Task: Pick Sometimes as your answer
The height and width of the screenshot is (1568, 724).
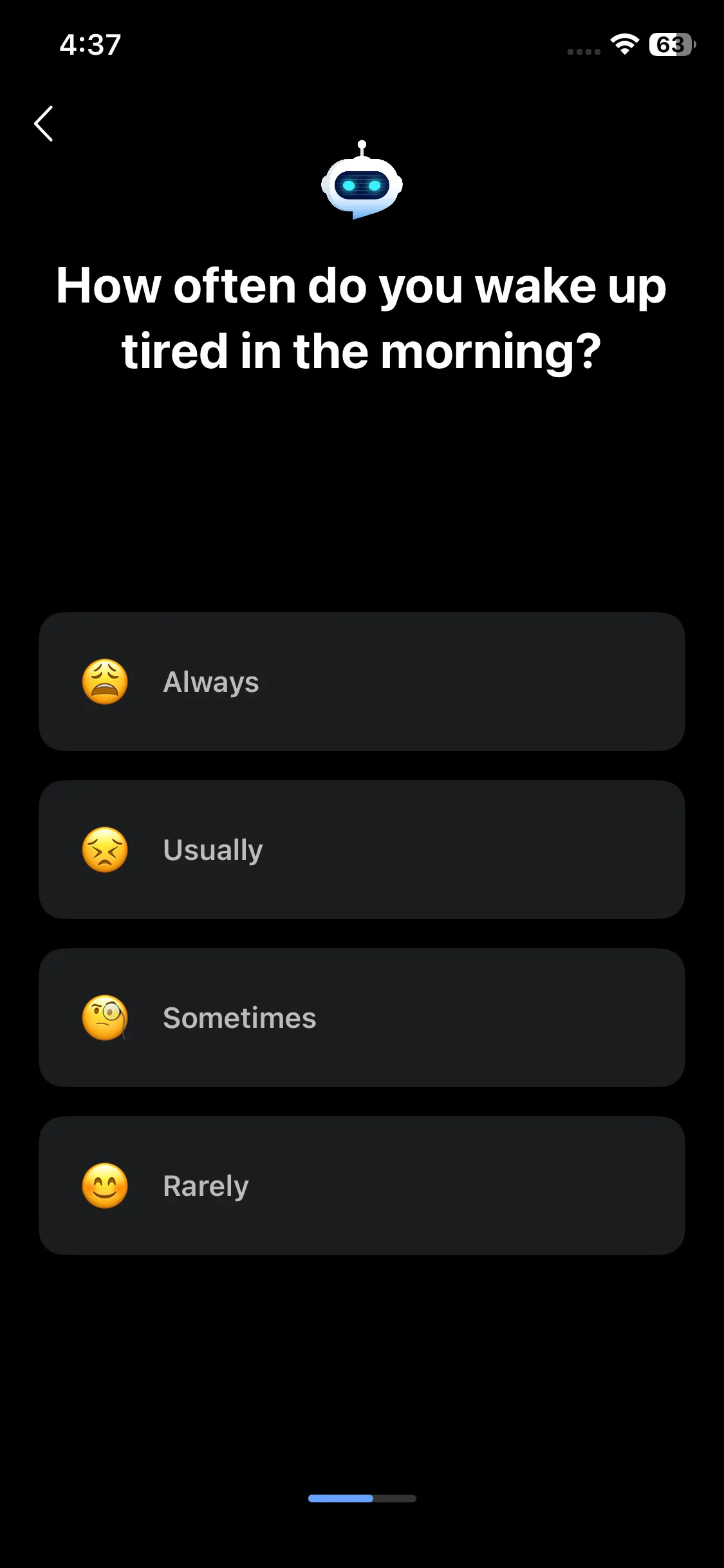Action: pyautogui.click(x=362, y=1018)
